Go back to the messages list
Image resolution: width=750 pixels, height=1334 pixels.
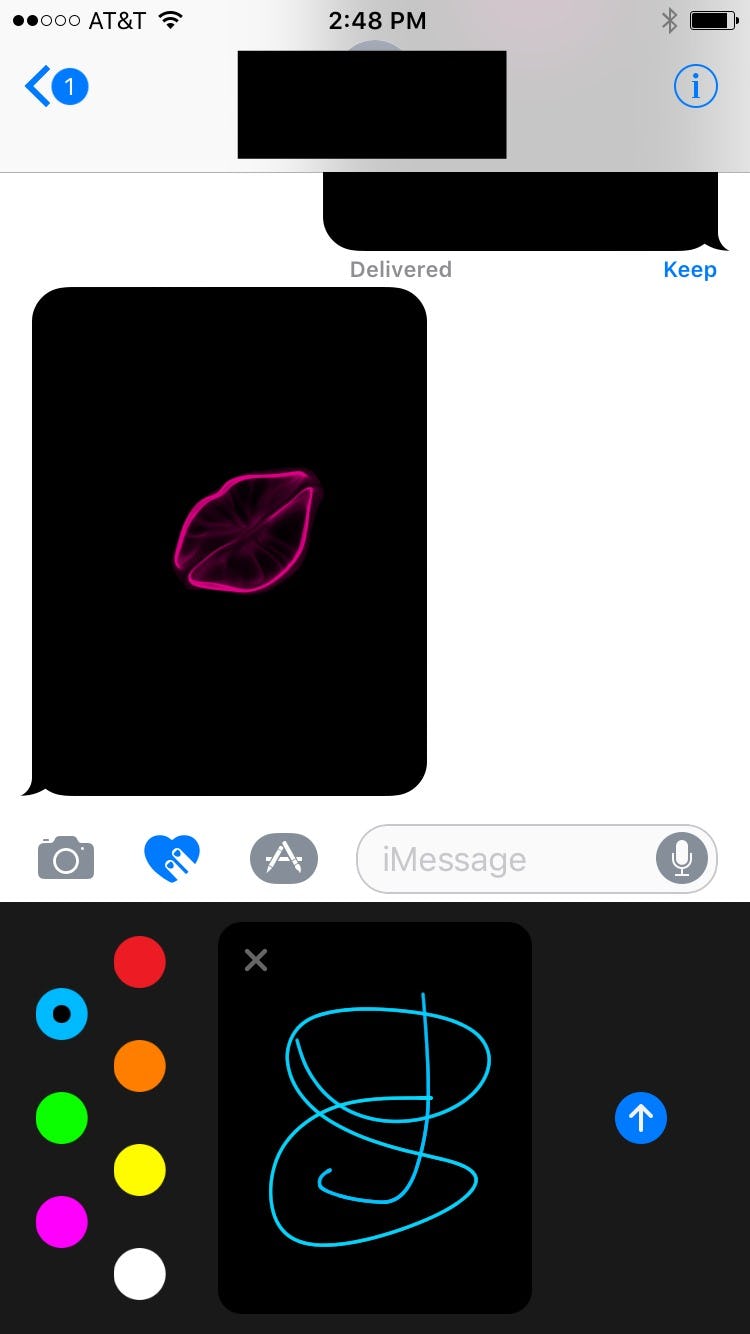[55, 88]
